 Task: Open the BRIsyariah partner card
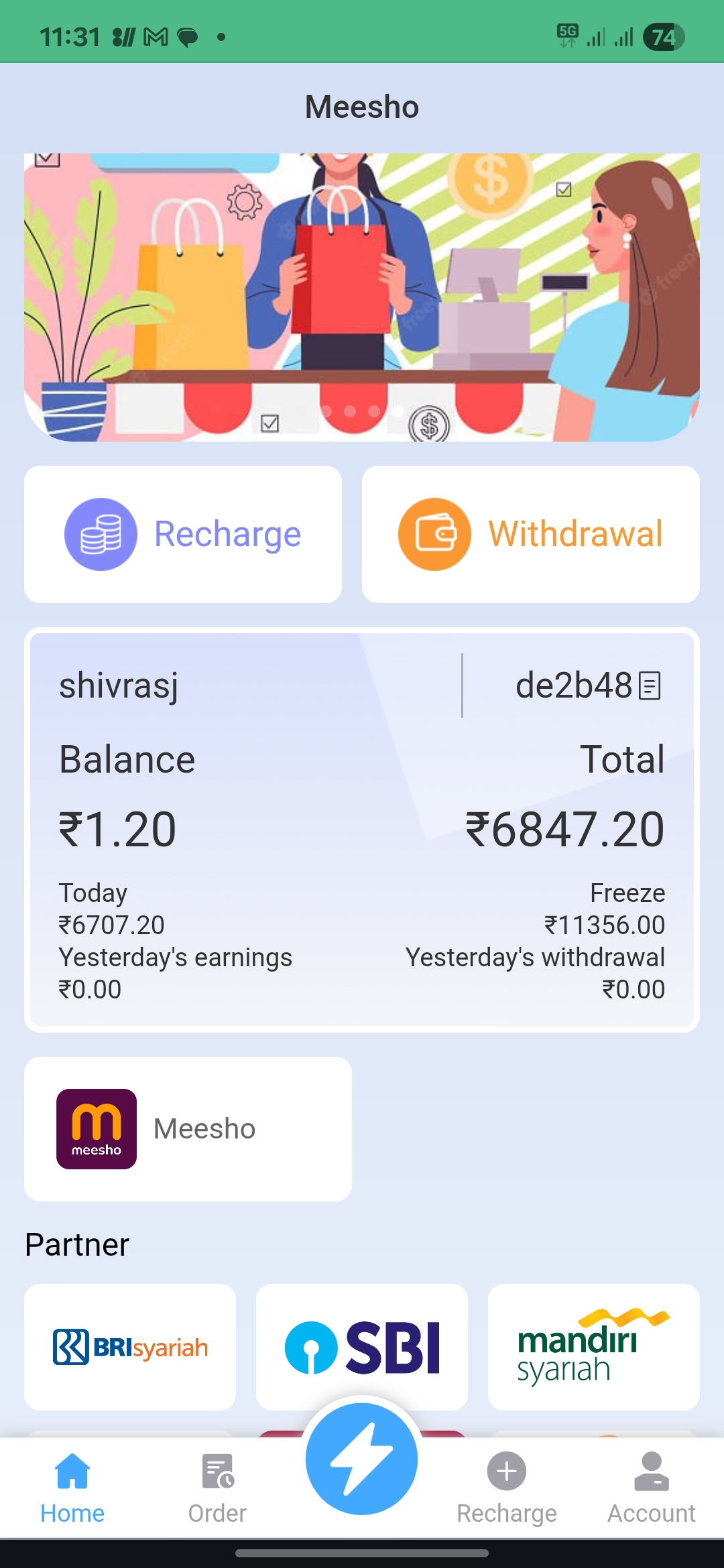[x=130, y=1347]
